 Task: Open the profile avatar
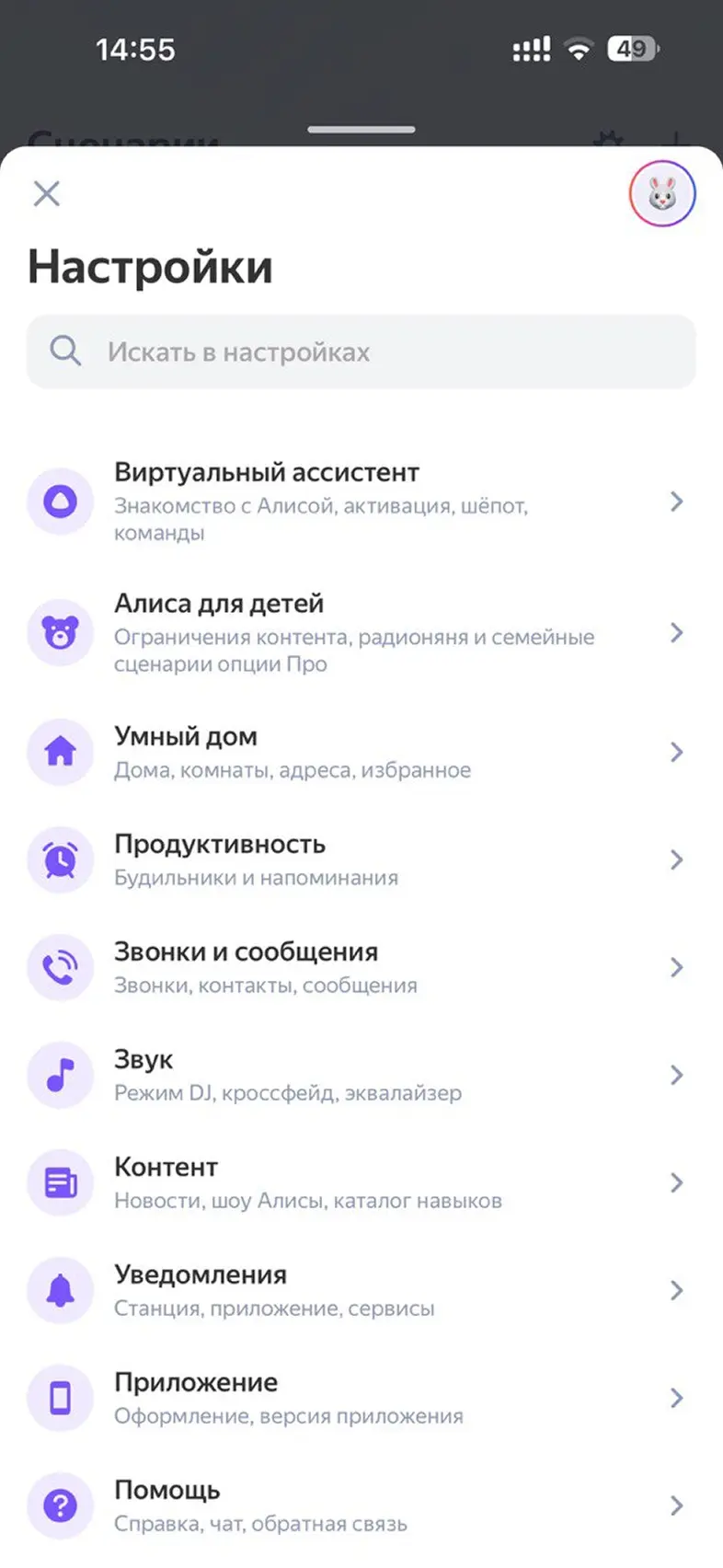tap(662, 194)
